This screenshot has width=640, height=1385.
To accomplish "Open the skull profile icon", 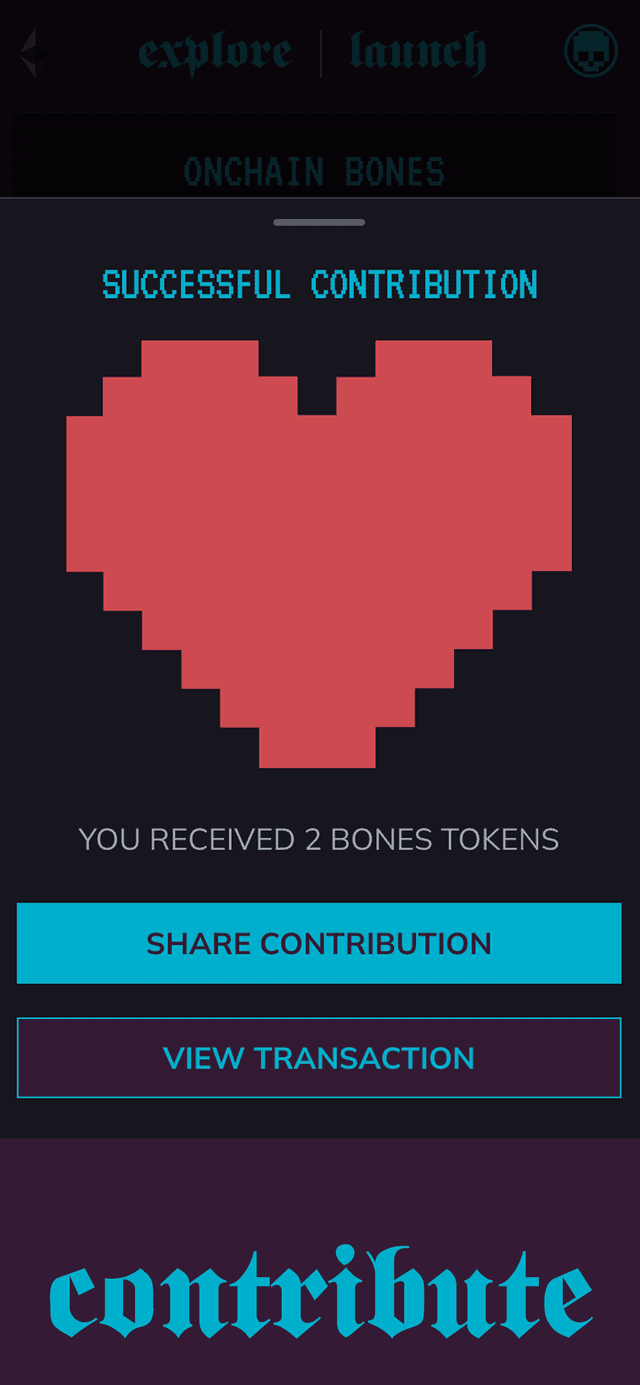I will click(591, 51).
